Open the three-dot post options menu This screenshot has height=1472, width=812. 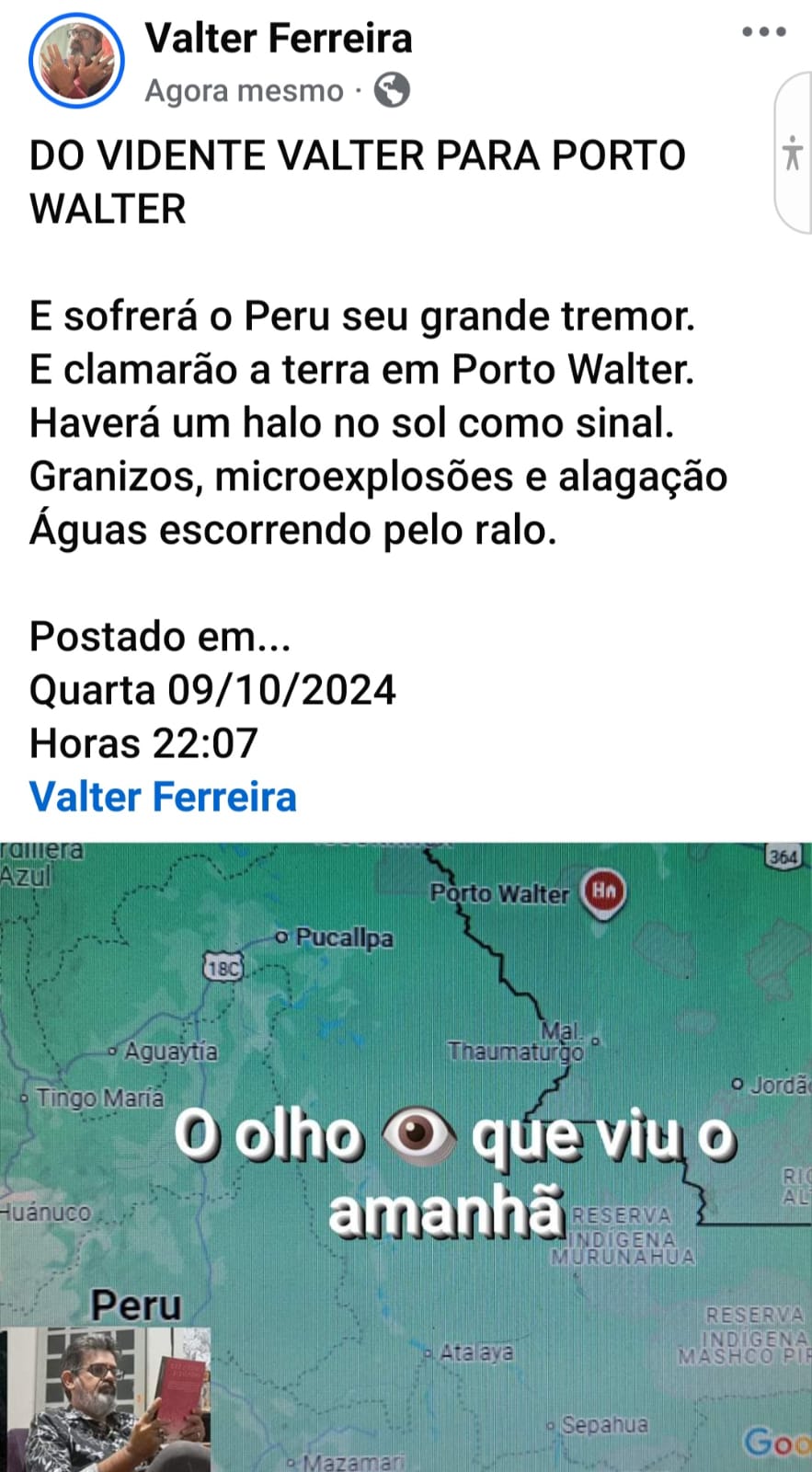point(764,31)
